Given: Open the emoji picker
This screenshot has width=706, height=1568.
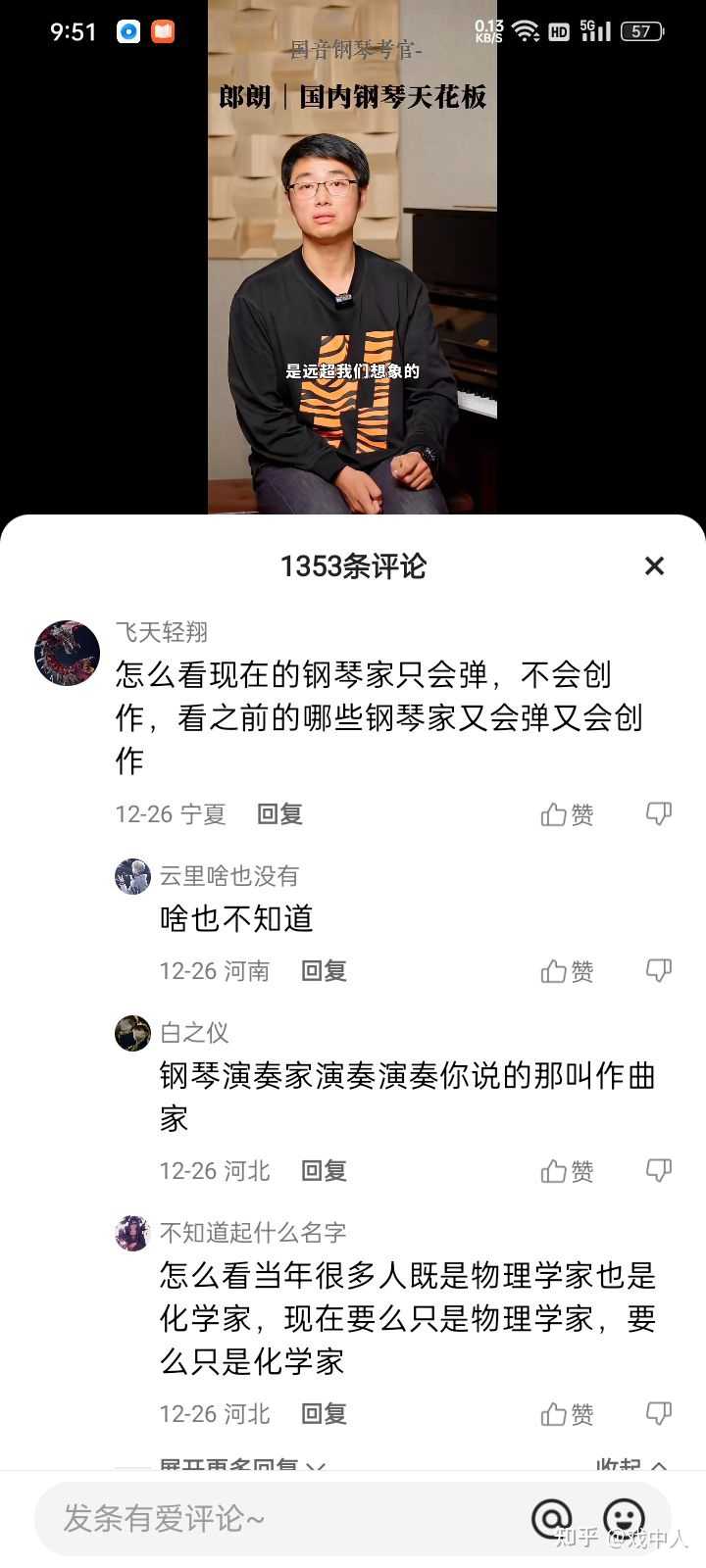Looking at the screenshot, I should (x=624, y=1519).
